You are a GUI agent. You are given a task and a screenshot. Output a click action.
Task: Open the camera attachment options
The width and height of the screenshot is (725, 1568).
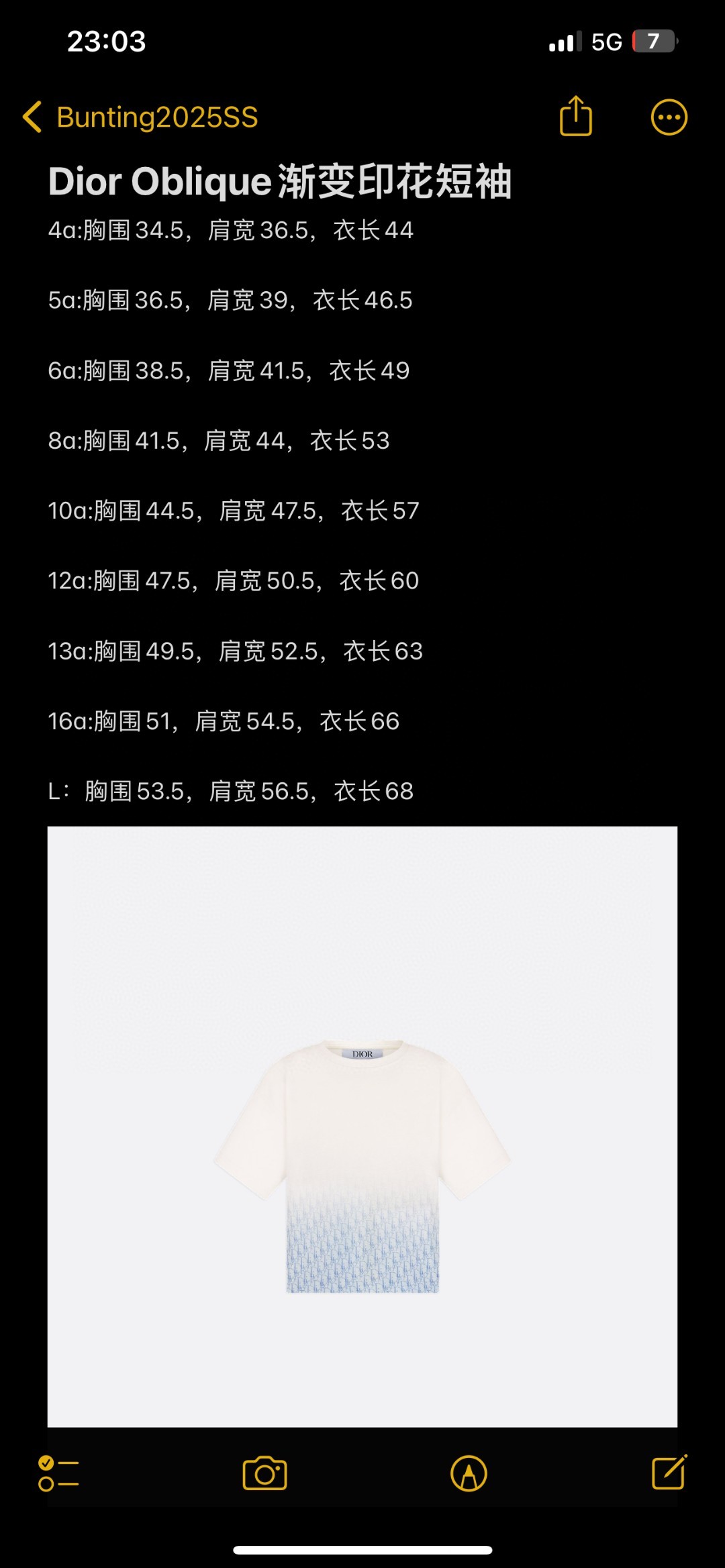(x=264, y=1473)
